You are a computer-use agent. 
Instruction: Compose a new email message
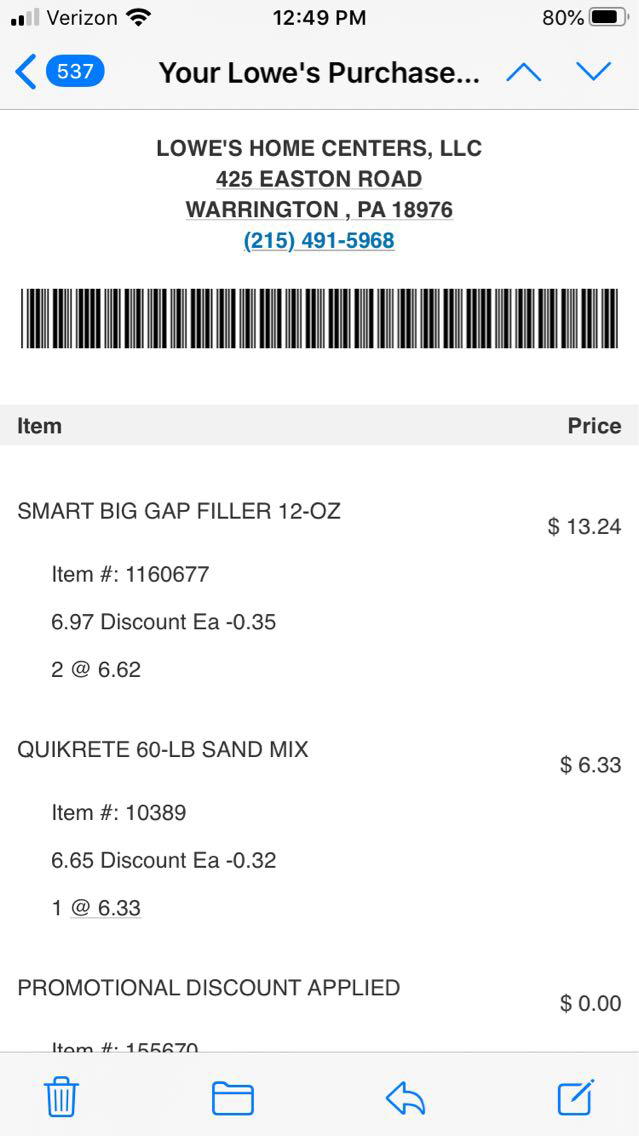pos(576,1098)
